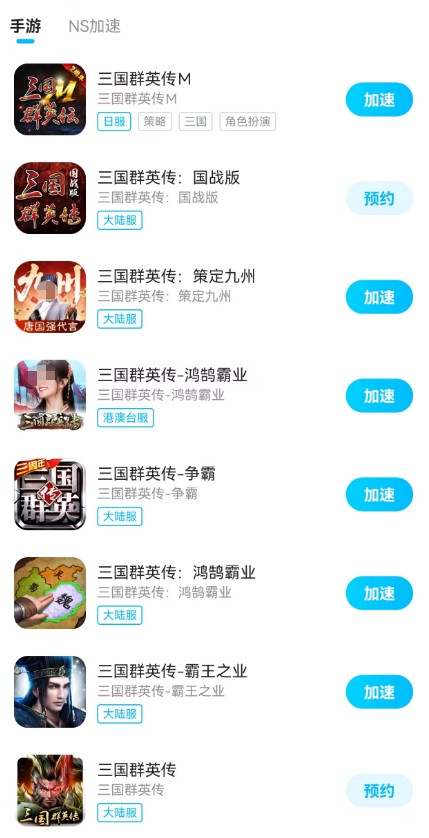
Task: Open the 三国群英传M game row
Action: (214, 99)
